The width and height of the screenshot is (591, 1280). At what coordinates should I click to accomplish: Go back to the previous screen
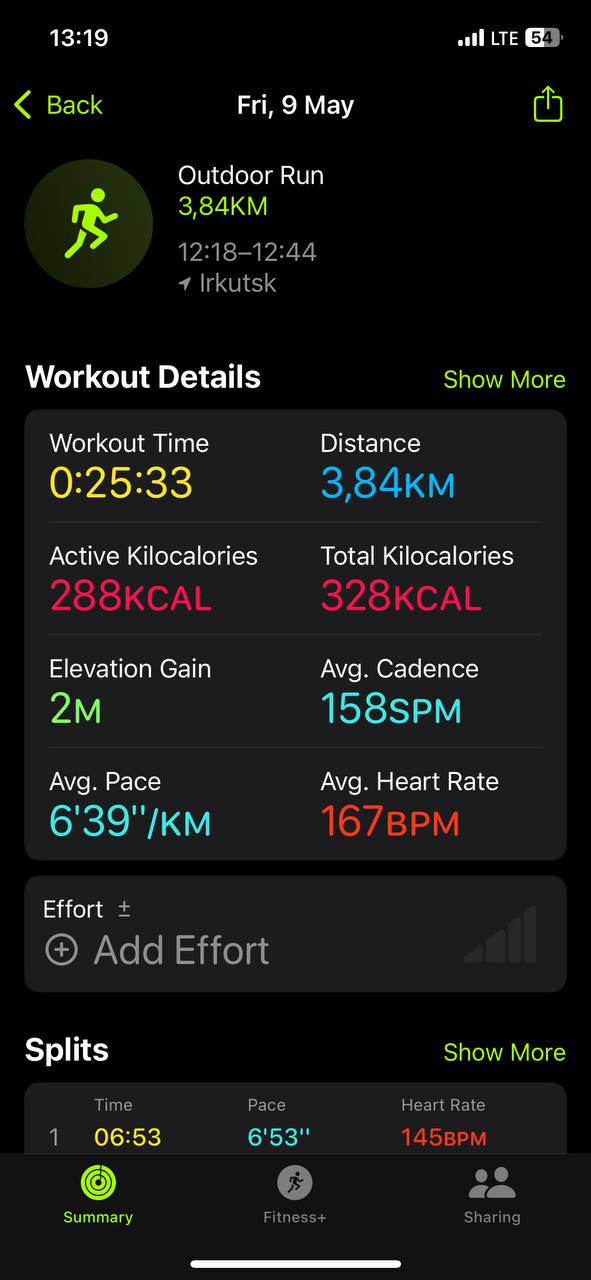[x=58, y=105]
